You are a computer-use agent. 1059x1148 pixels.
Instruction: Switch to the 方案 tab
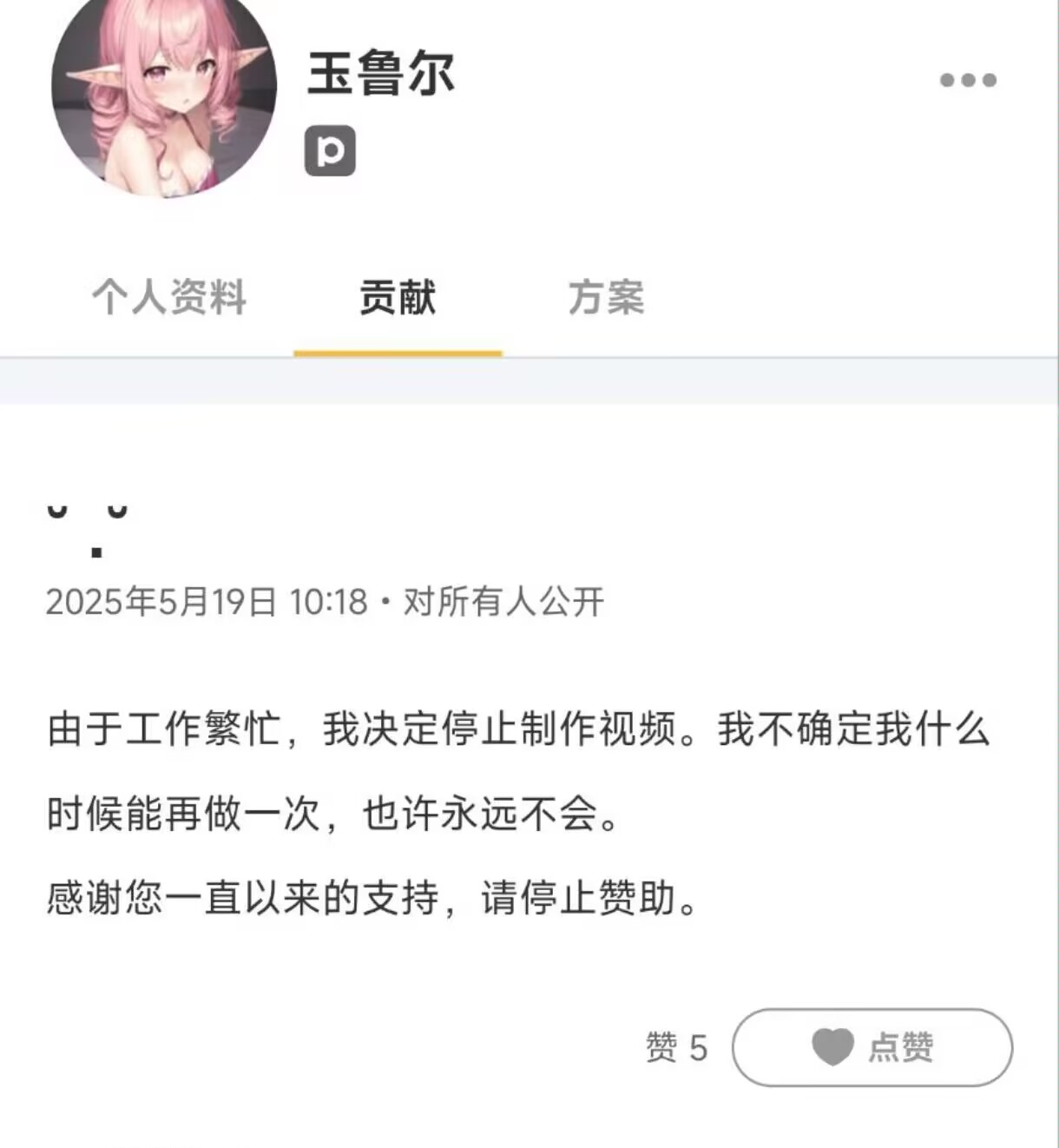606,298
